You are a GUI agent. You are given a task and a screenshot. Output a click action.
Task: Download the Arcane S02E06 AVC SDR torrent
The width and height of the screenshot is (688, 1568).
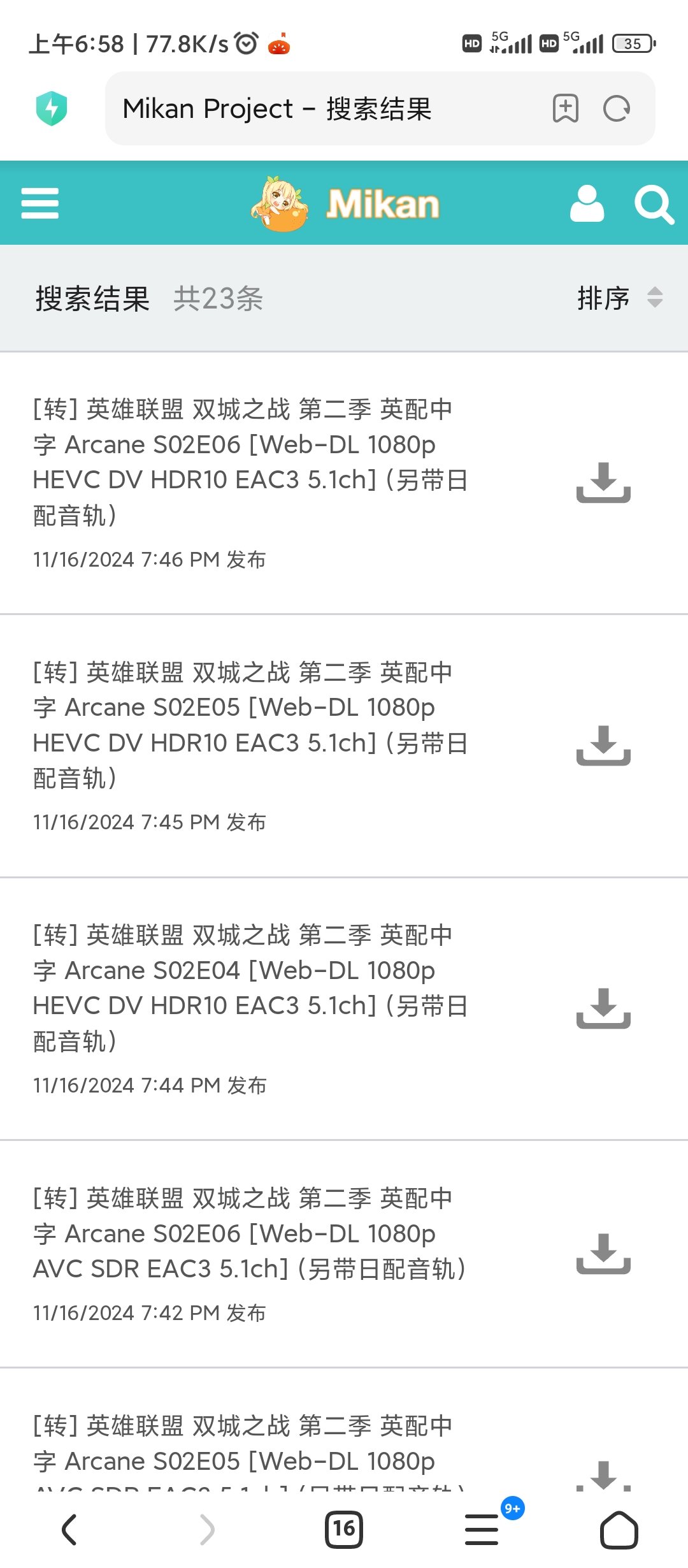tap(603, 1254)
